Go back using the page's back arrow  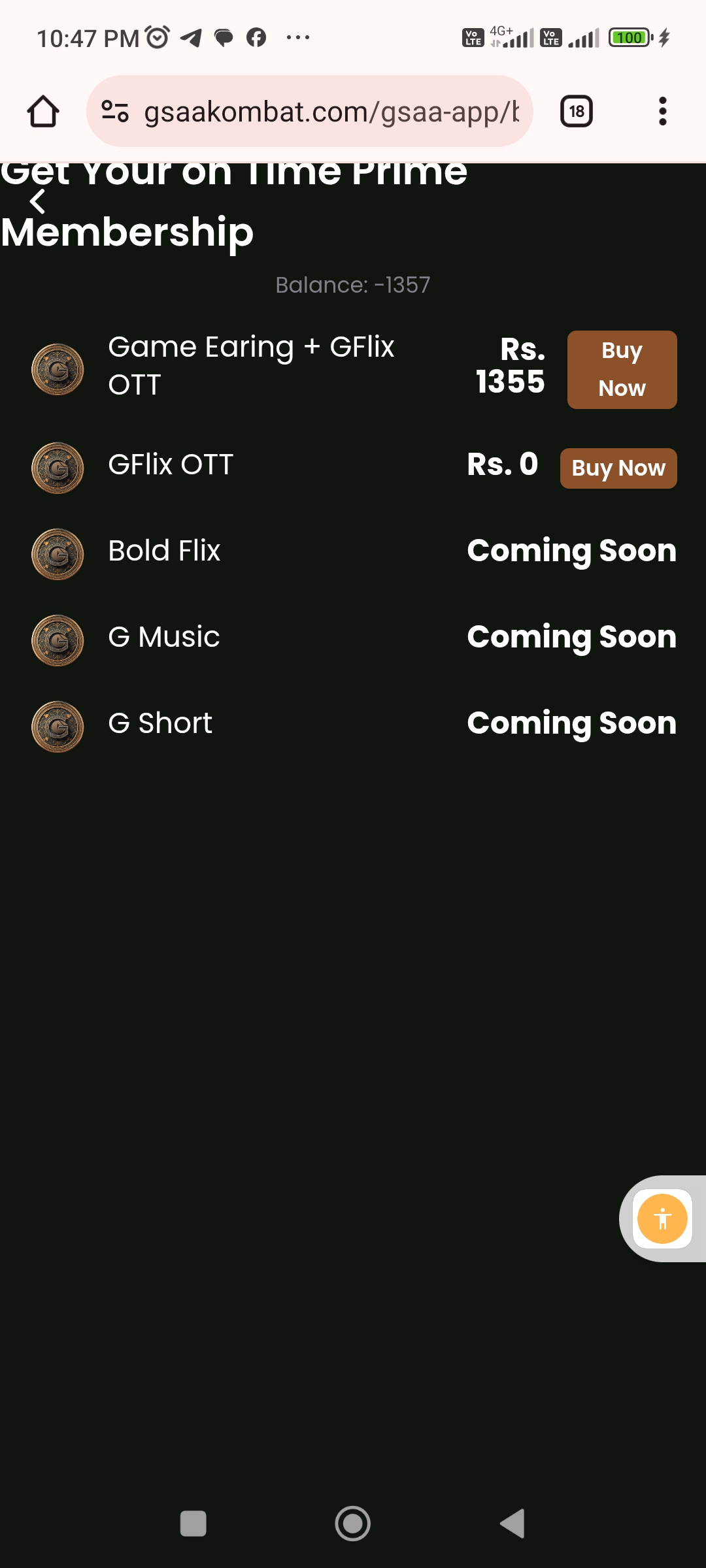click(38, 201)
